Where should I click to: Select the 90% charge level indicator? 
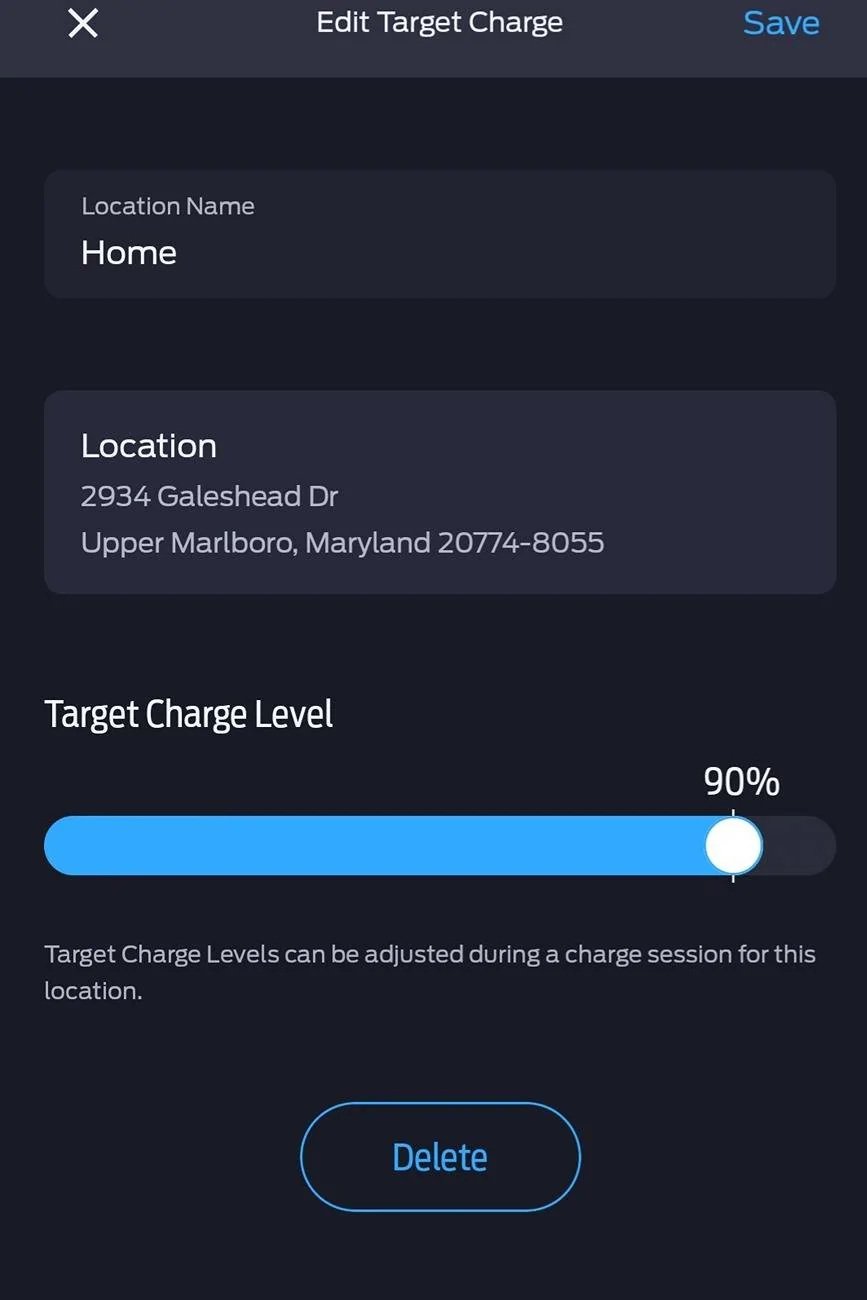(x=740, y=782)
